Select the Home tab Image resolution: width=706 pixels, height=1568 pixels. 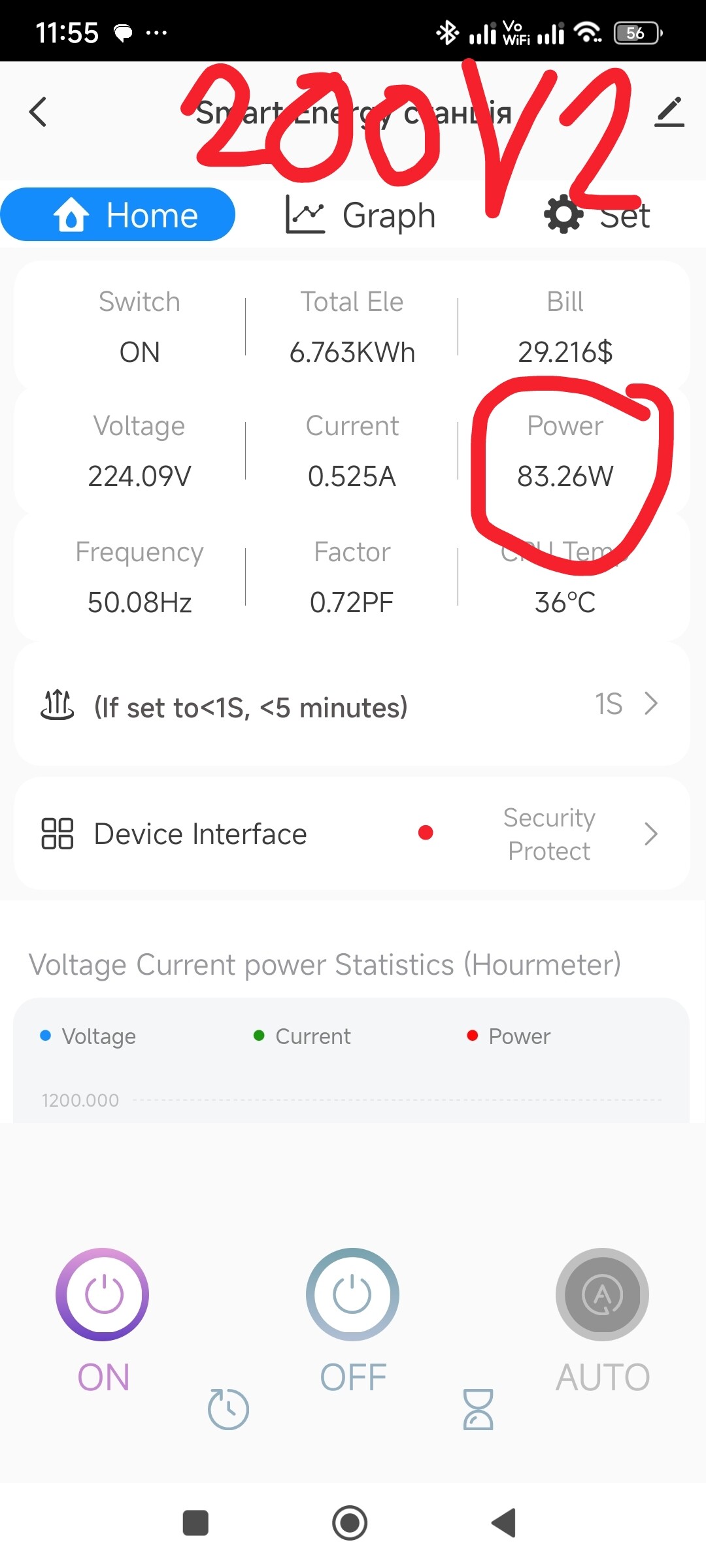(x=118, y=215)
